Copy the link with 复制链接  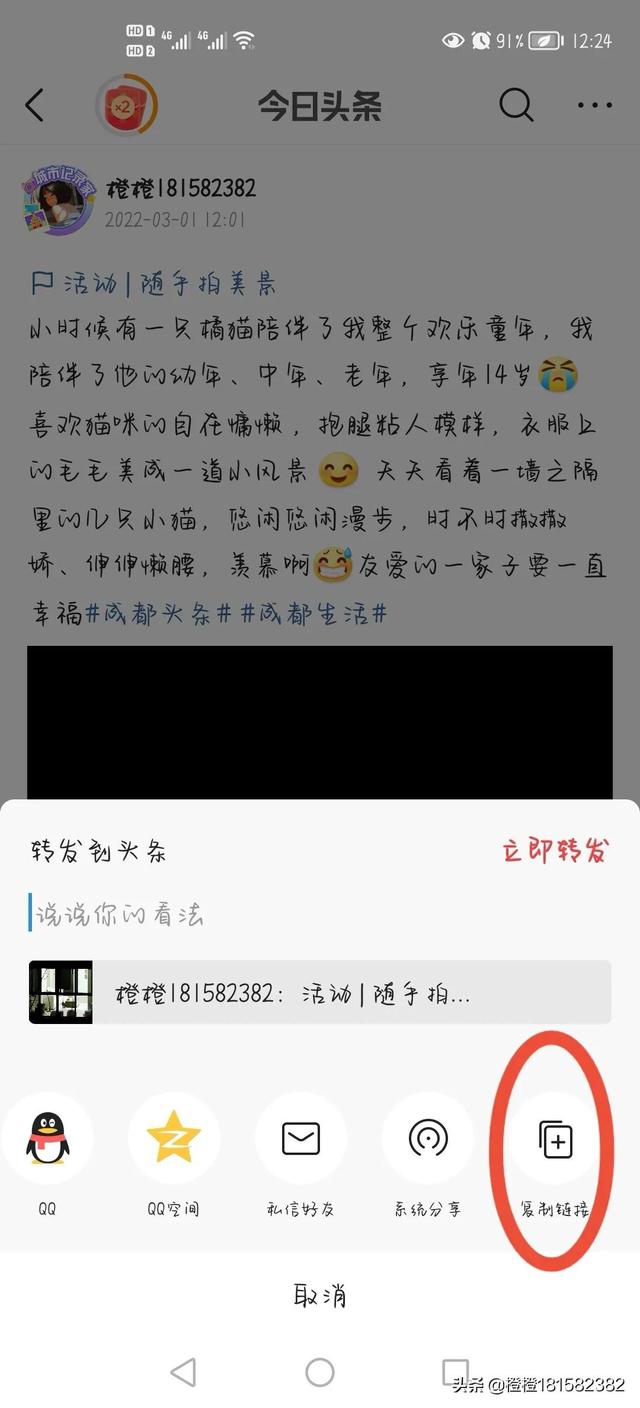coord(555,1140)
